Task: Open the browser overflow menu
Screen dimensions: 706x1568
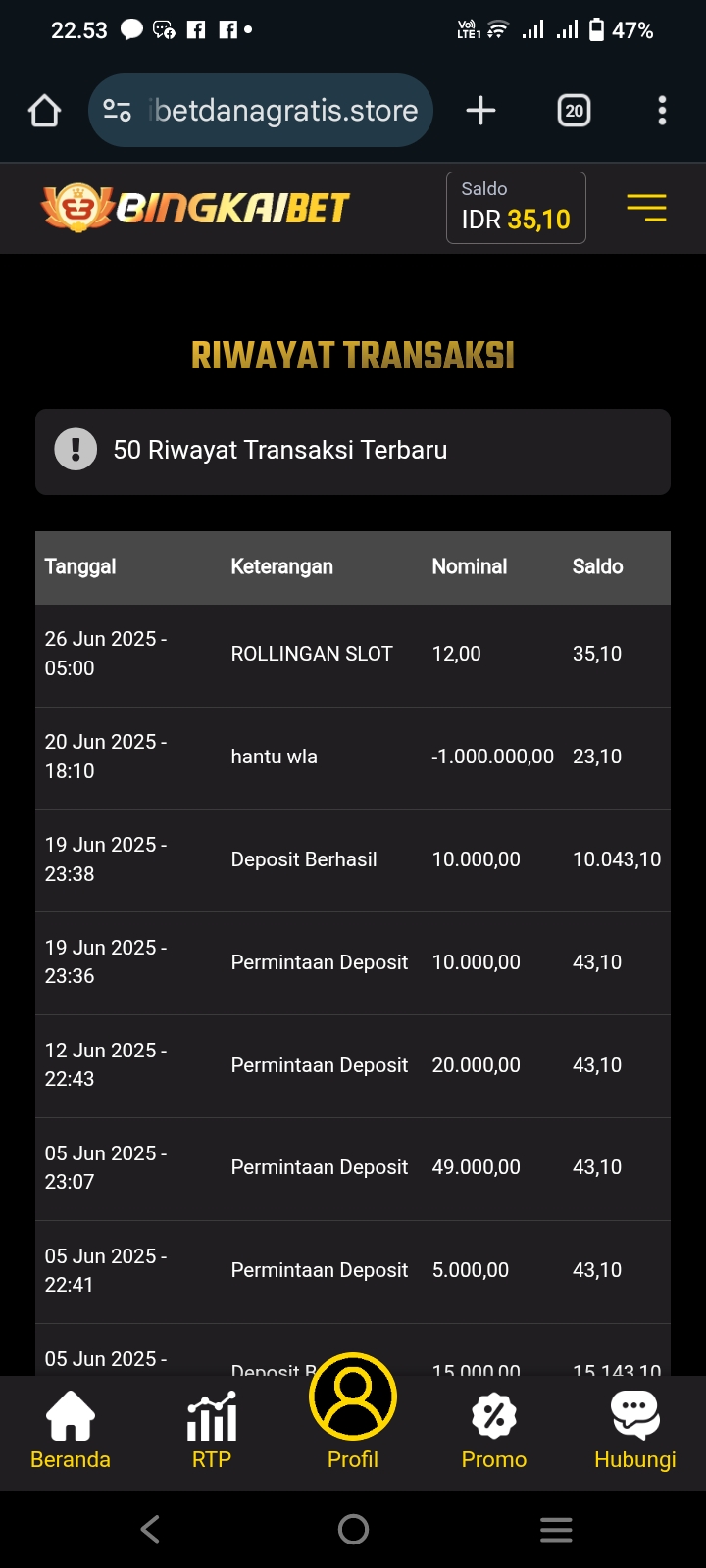Action: (662, 111)
